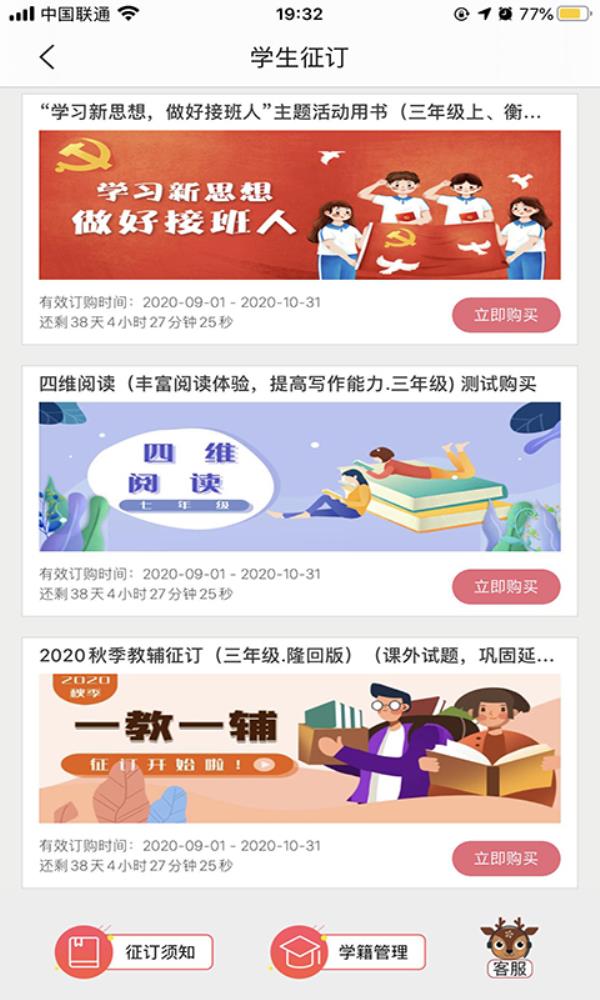The height and width of the screenshot is (1000, 600).
Task: Open the 四维阅读 banner card
Action: coord(299,477)
